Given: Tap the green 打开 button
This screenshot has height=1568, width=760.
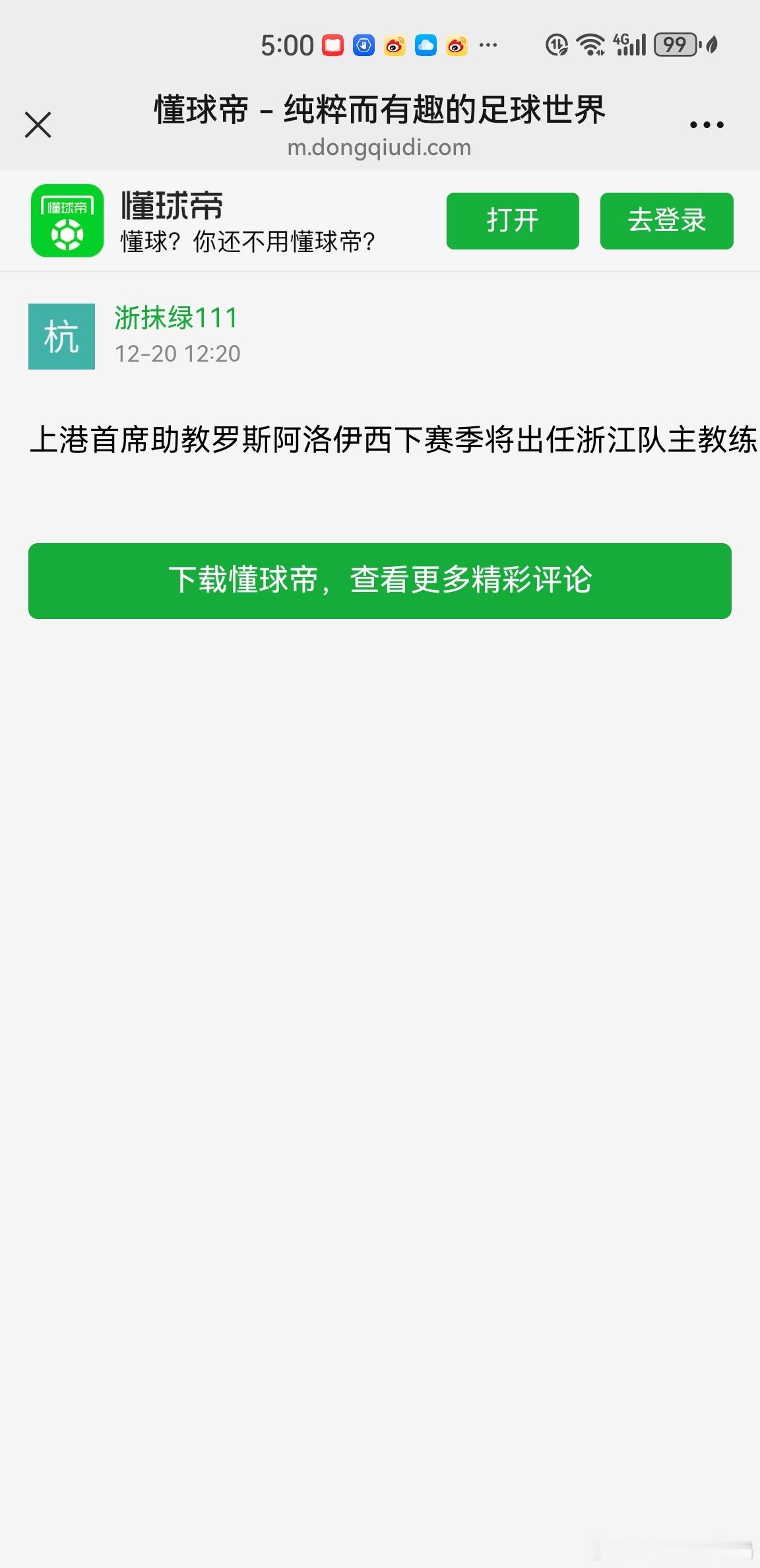Looking at the screenshot, I should [x=512, y=220].
